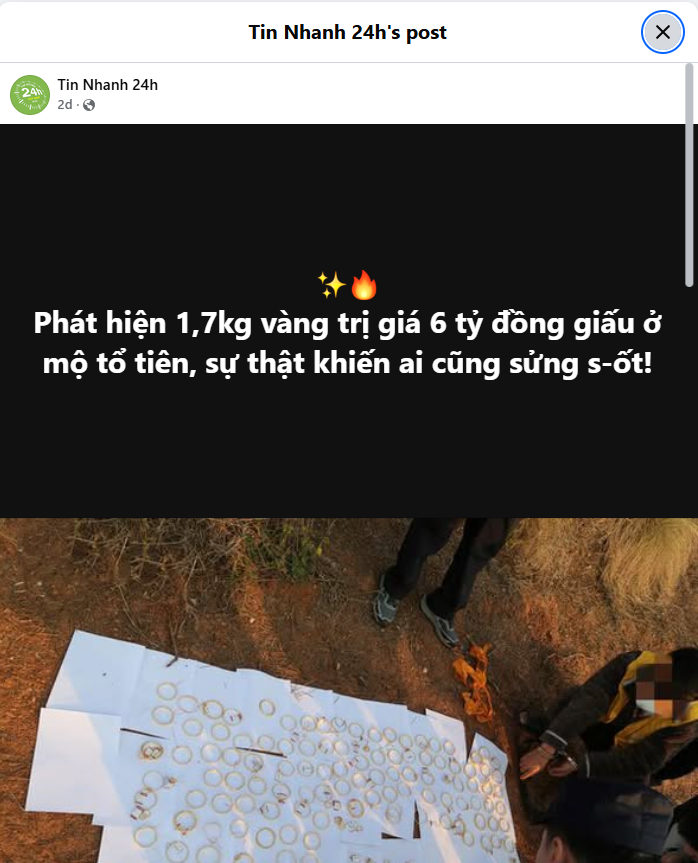
Task: Open Tin Nhanh 24h profile picture
Action: click(x=29, y=94)
